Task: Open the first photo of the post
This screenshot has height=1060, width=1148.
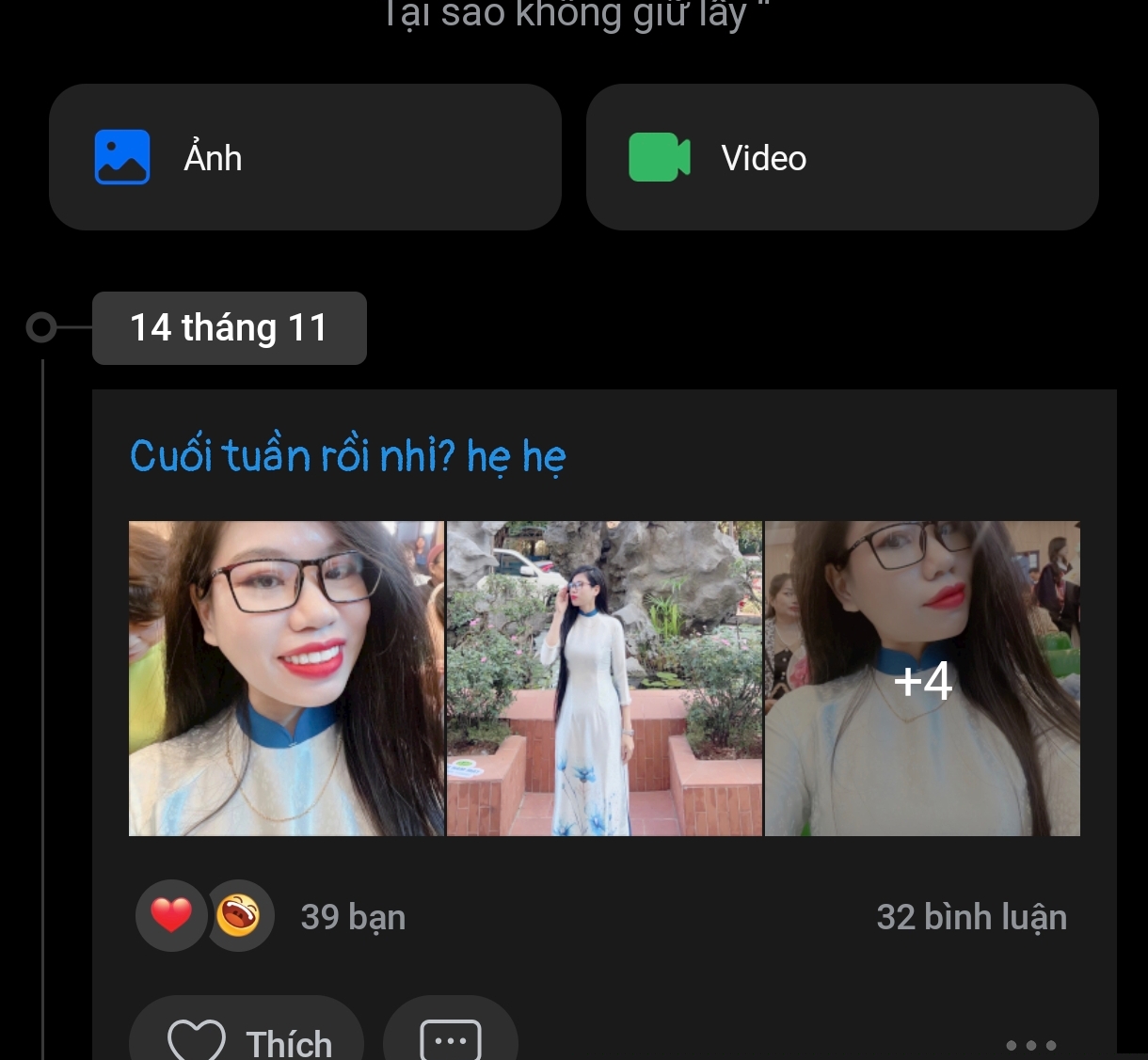Action: (x=286, y=678)
